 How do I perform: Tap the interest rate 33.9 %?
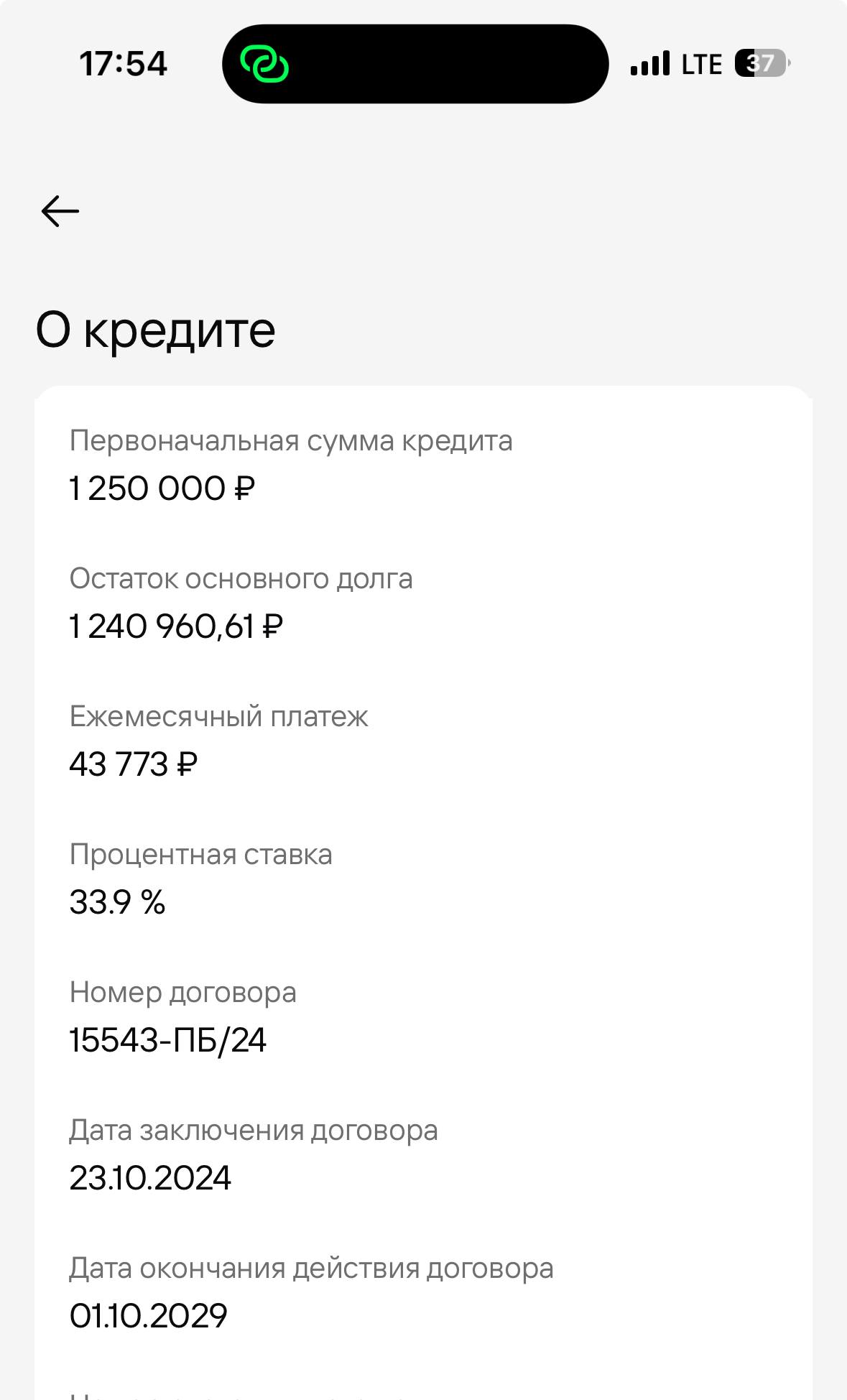click(x=117, y=902)
